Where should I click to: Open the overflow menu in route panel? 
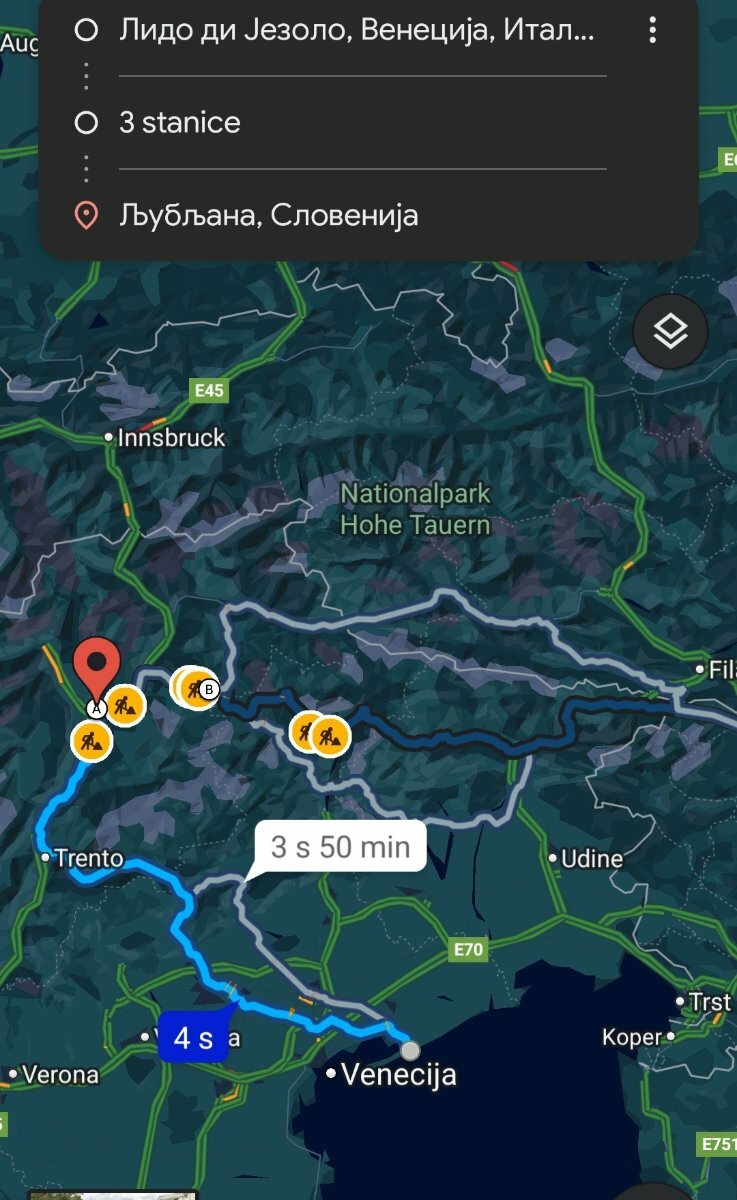coord(652,30)
